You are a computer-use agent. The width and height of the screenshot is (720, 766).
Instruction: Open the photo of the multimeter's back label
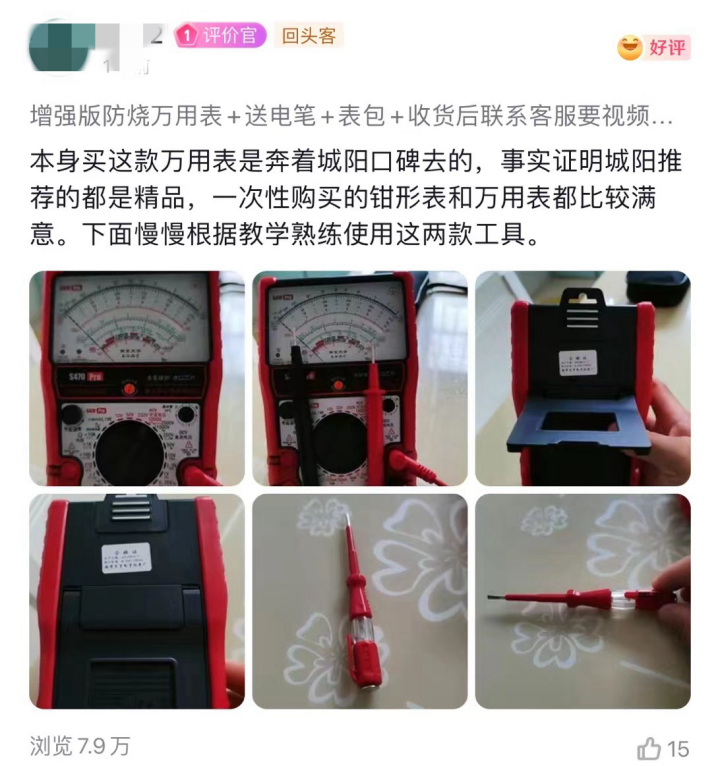(137, 601)
